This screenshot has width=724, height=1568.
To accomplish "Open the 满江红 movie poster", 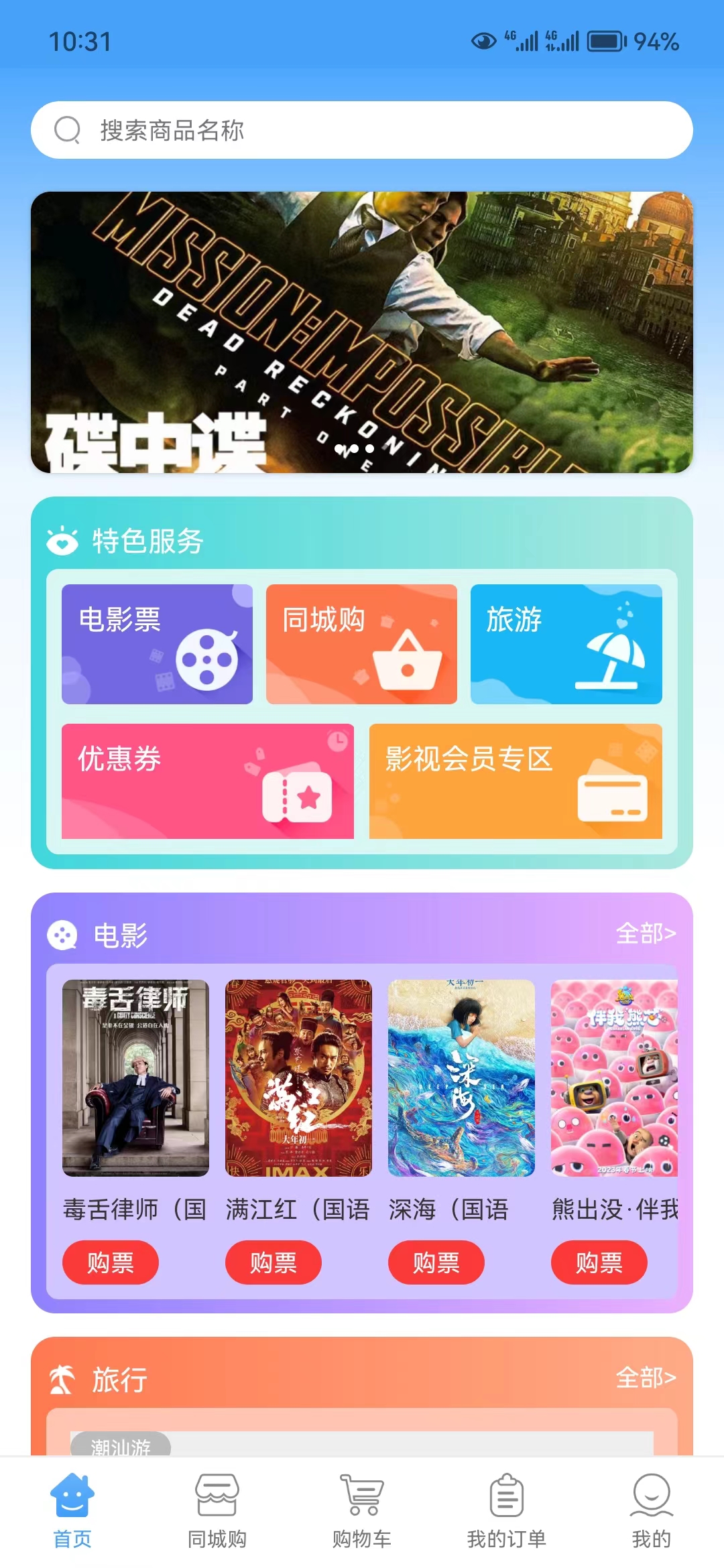I will [x=298, y=1077].
